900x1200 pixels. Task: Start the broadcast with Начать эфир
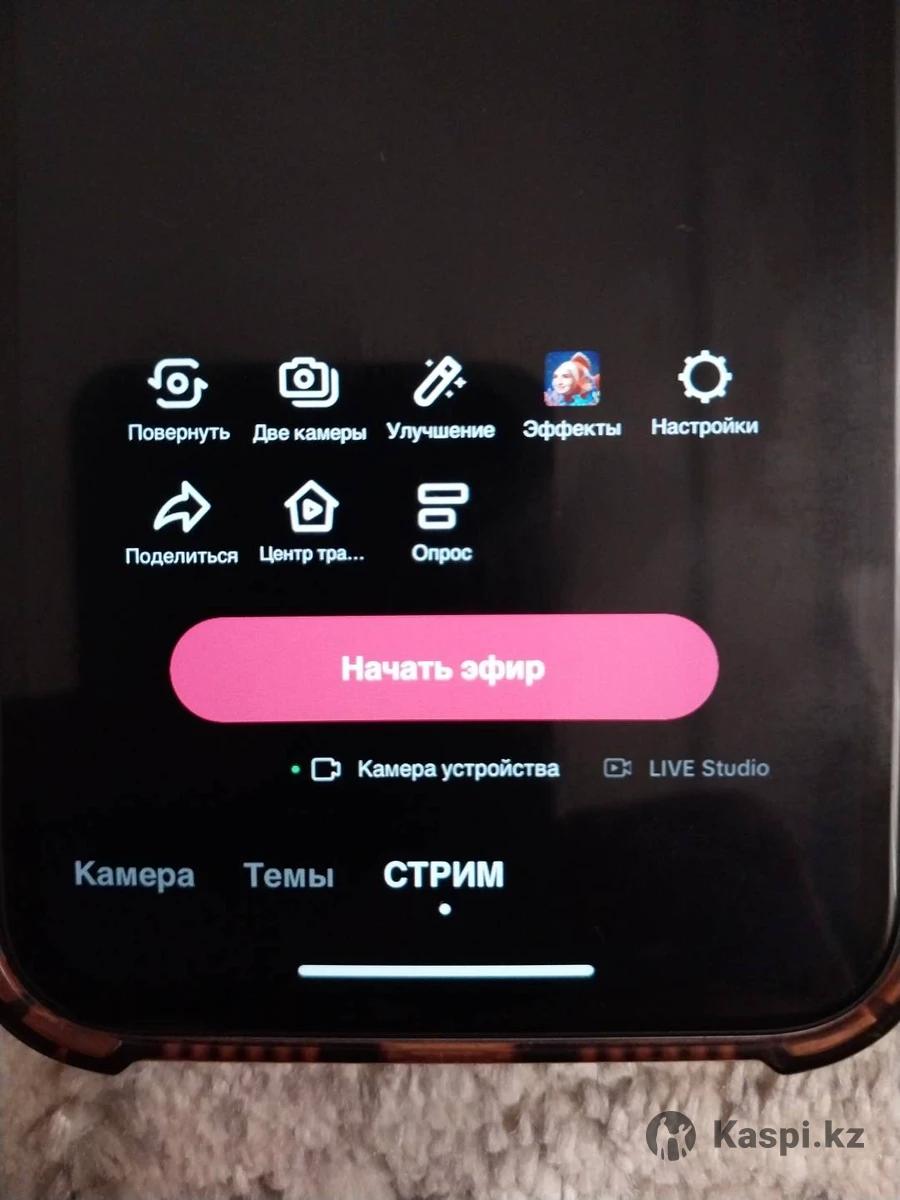click(x=443, y=668)
